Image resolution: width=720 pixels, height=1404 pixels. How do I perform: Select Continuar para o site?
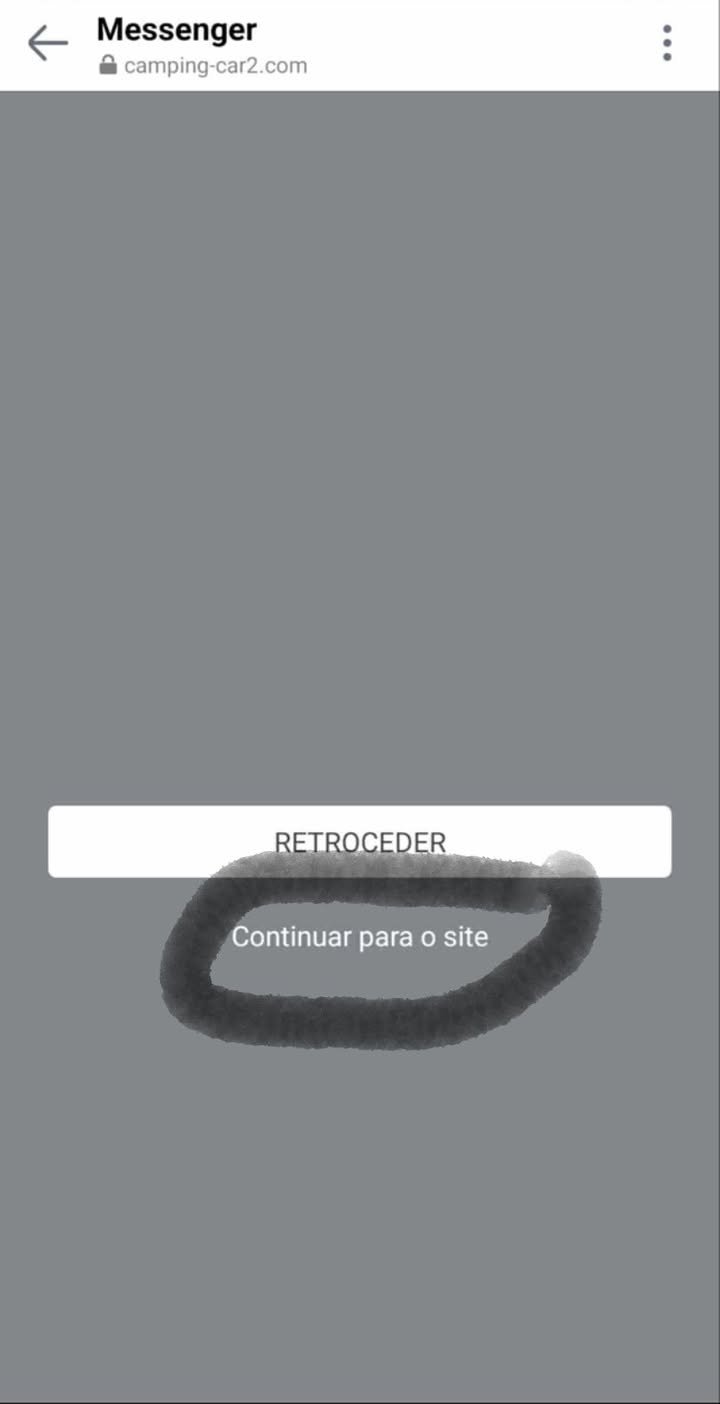click(x=360, y=937)
